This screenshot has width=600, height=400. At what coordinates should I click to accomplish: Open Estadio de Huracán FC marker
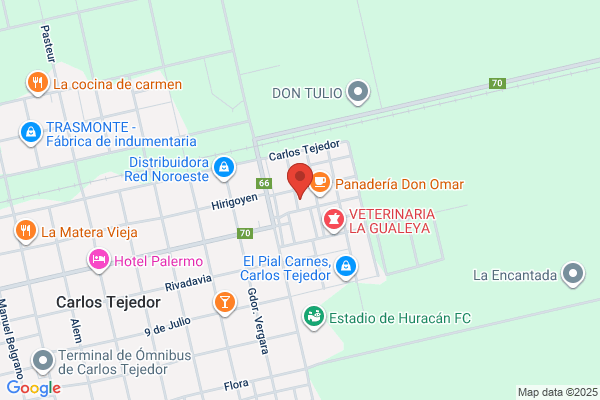click(315, 317)
